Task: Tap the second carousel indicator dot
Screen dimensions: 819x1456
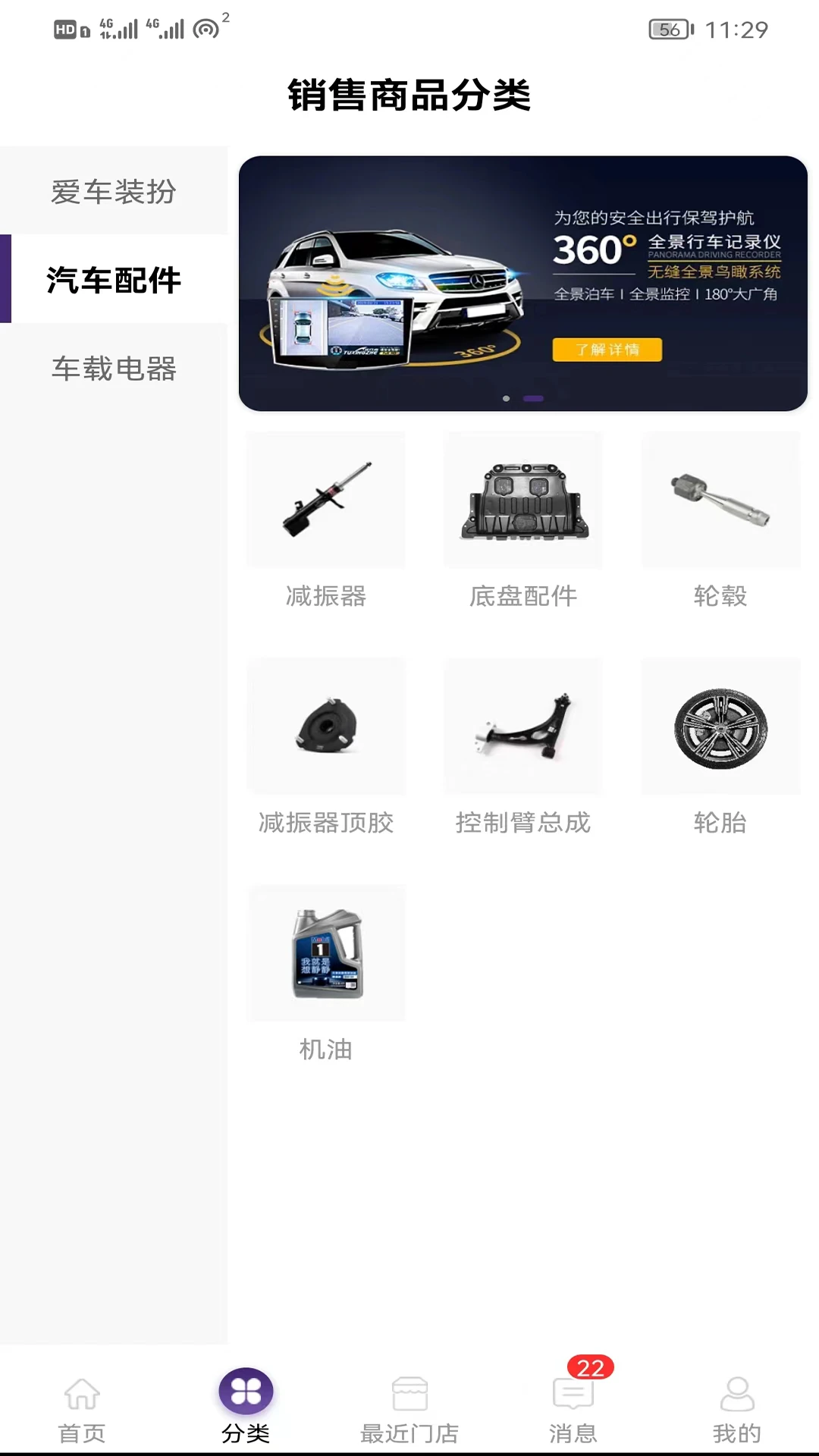Action: coord(533,398)
